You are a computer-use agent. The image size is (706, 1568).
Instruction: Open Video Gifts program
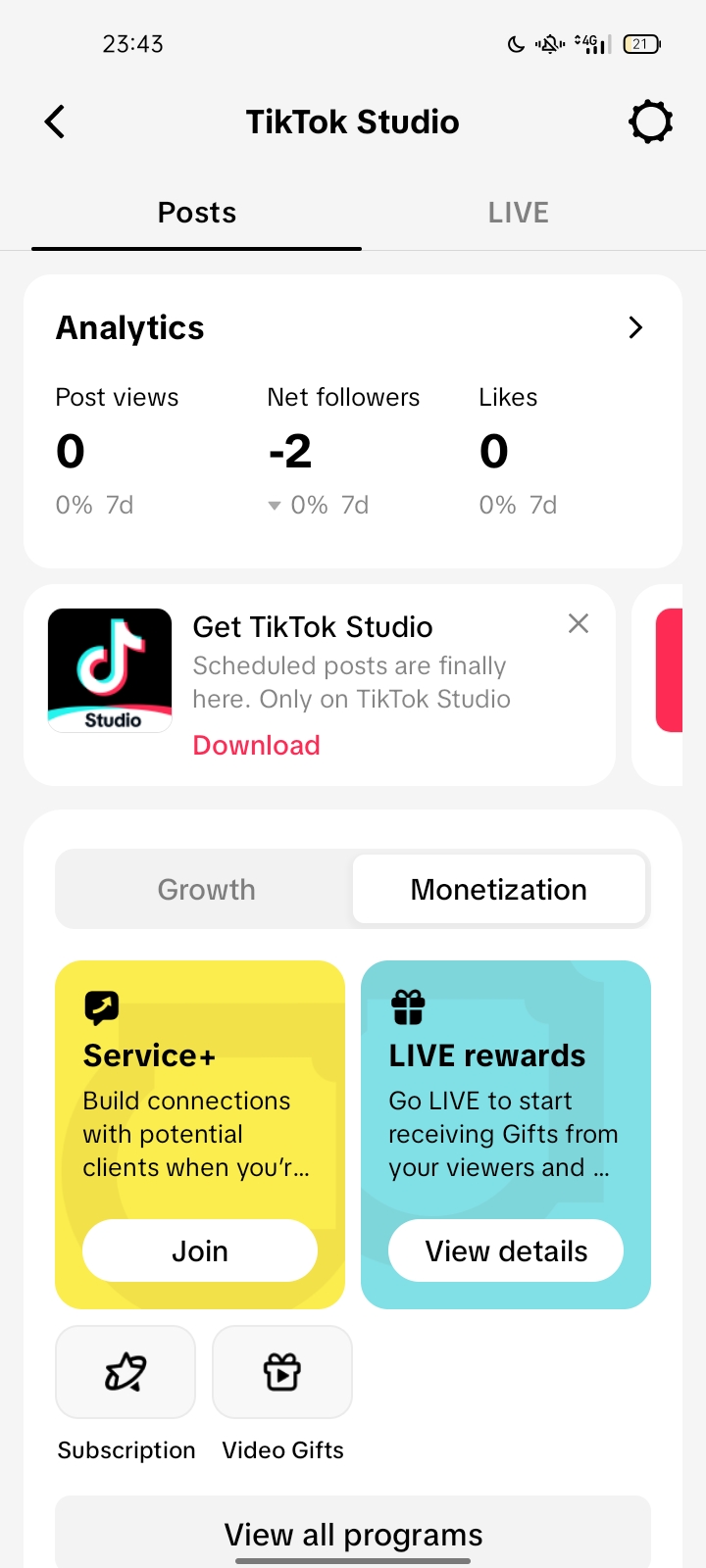tap(282, 1372)
